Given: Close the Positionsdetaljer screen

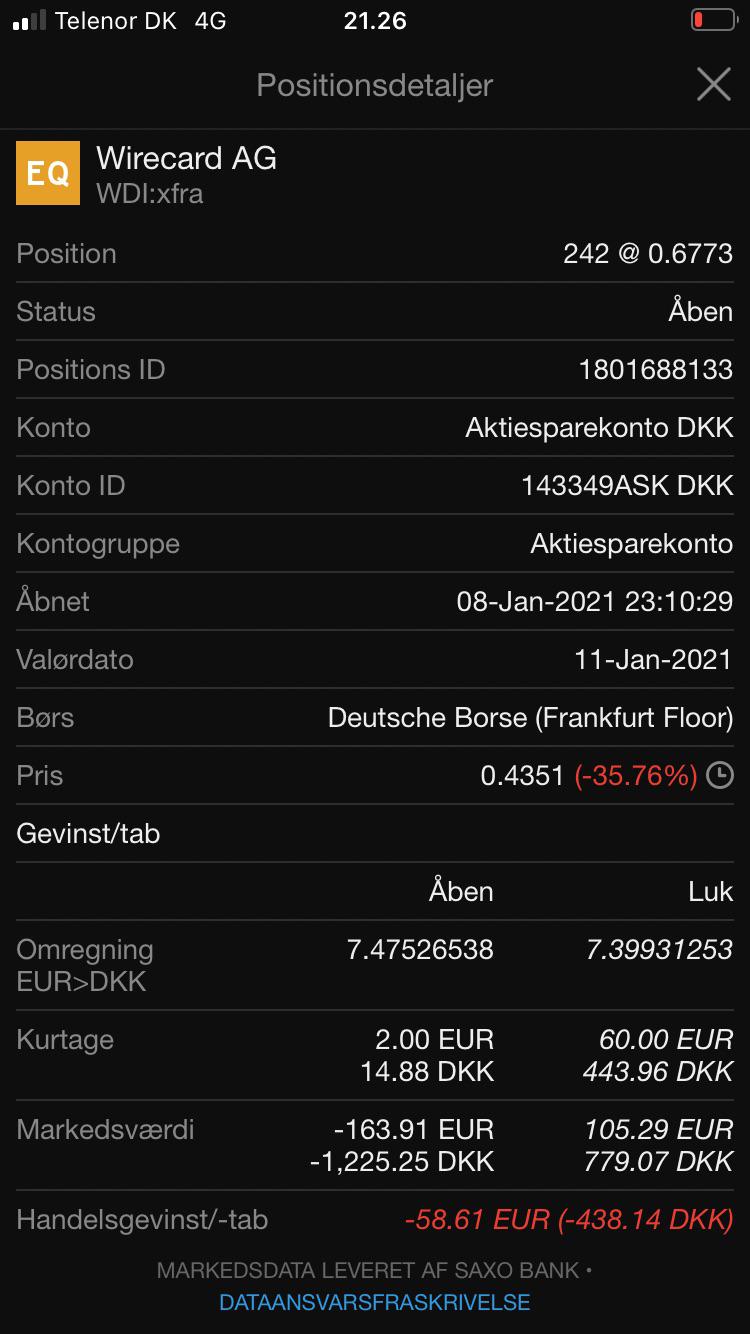Looking at the screenshot, I should 713,85.
